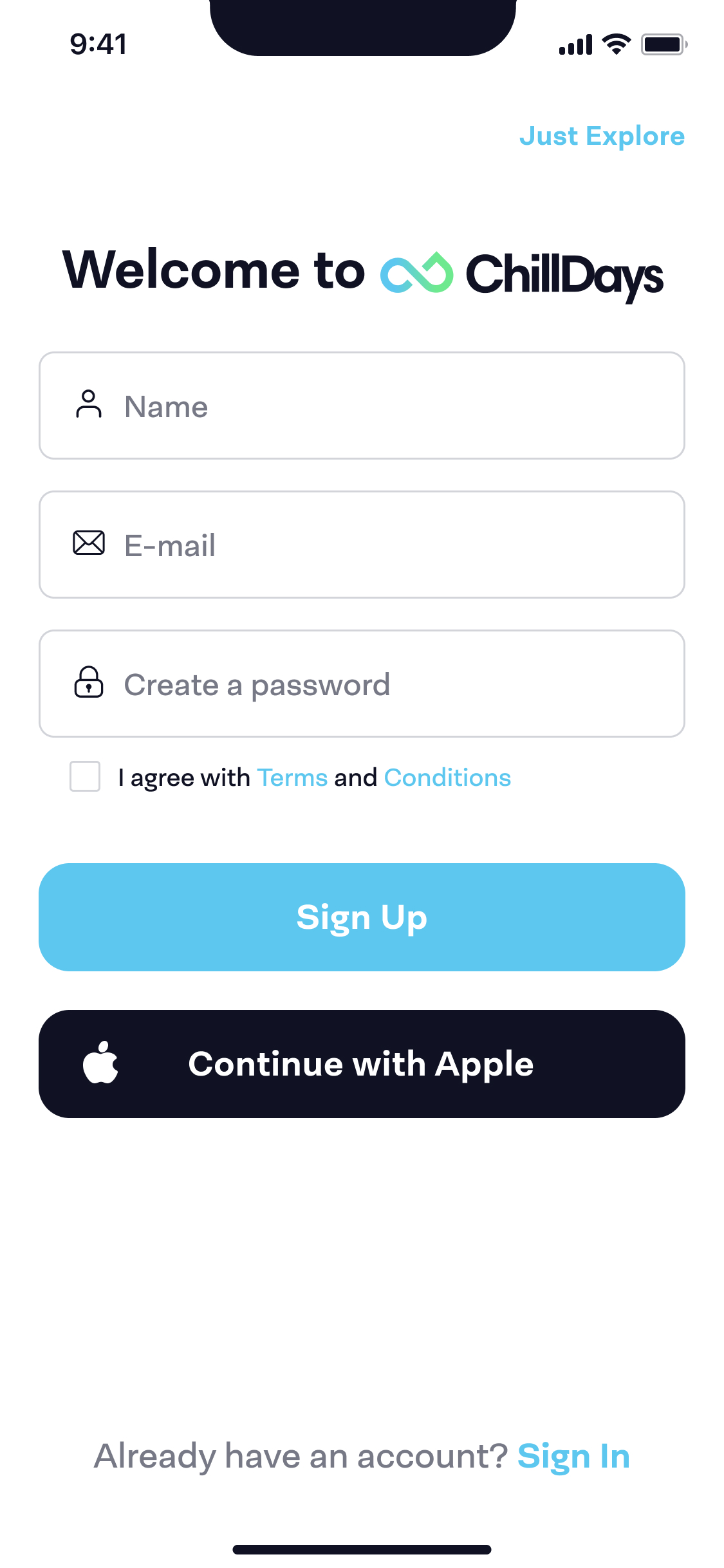The height and width of the screenshot is (1568, 724).
Task: Select the E-mail text field
Action: [x=362, y=545]
